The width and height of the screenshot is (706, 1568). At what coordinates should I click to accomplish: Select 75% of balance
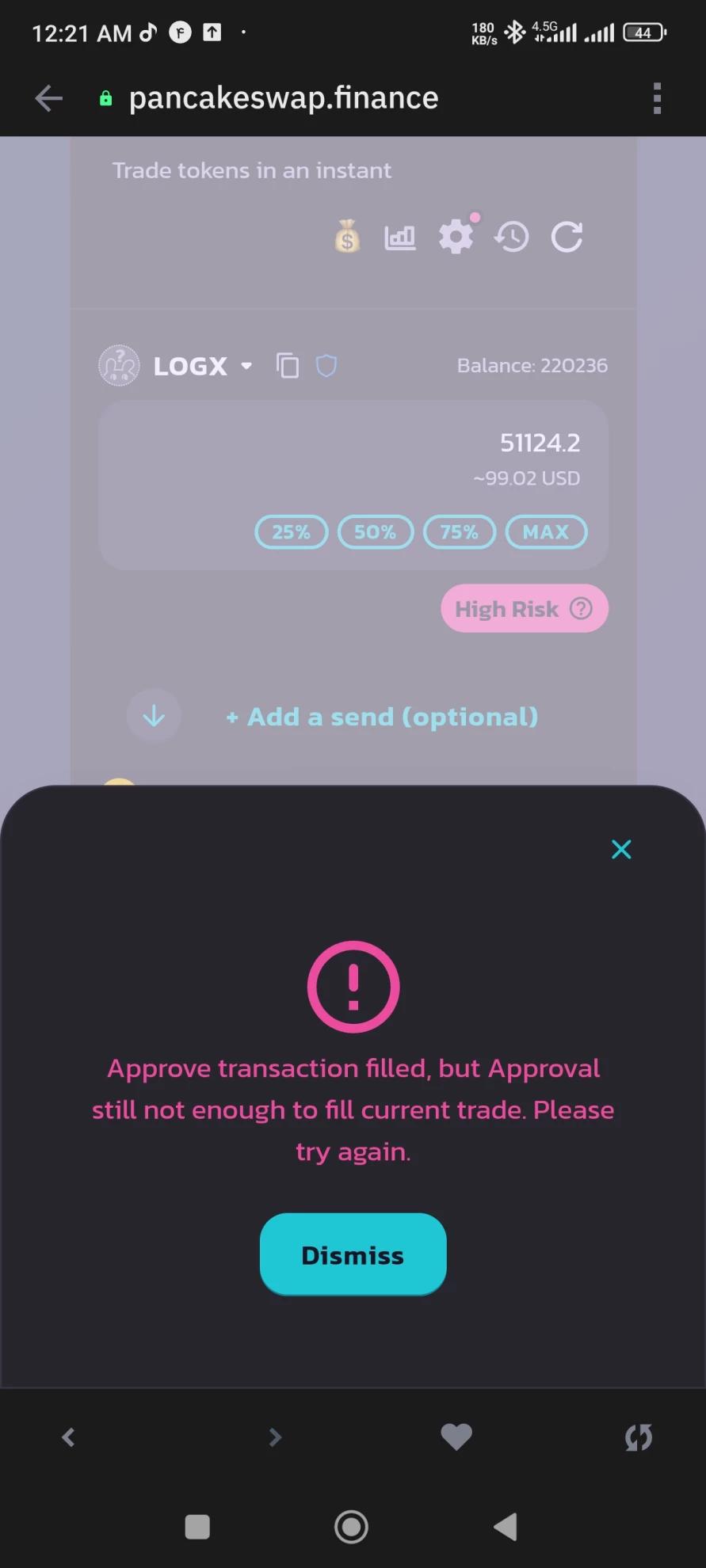click(460, 532)
